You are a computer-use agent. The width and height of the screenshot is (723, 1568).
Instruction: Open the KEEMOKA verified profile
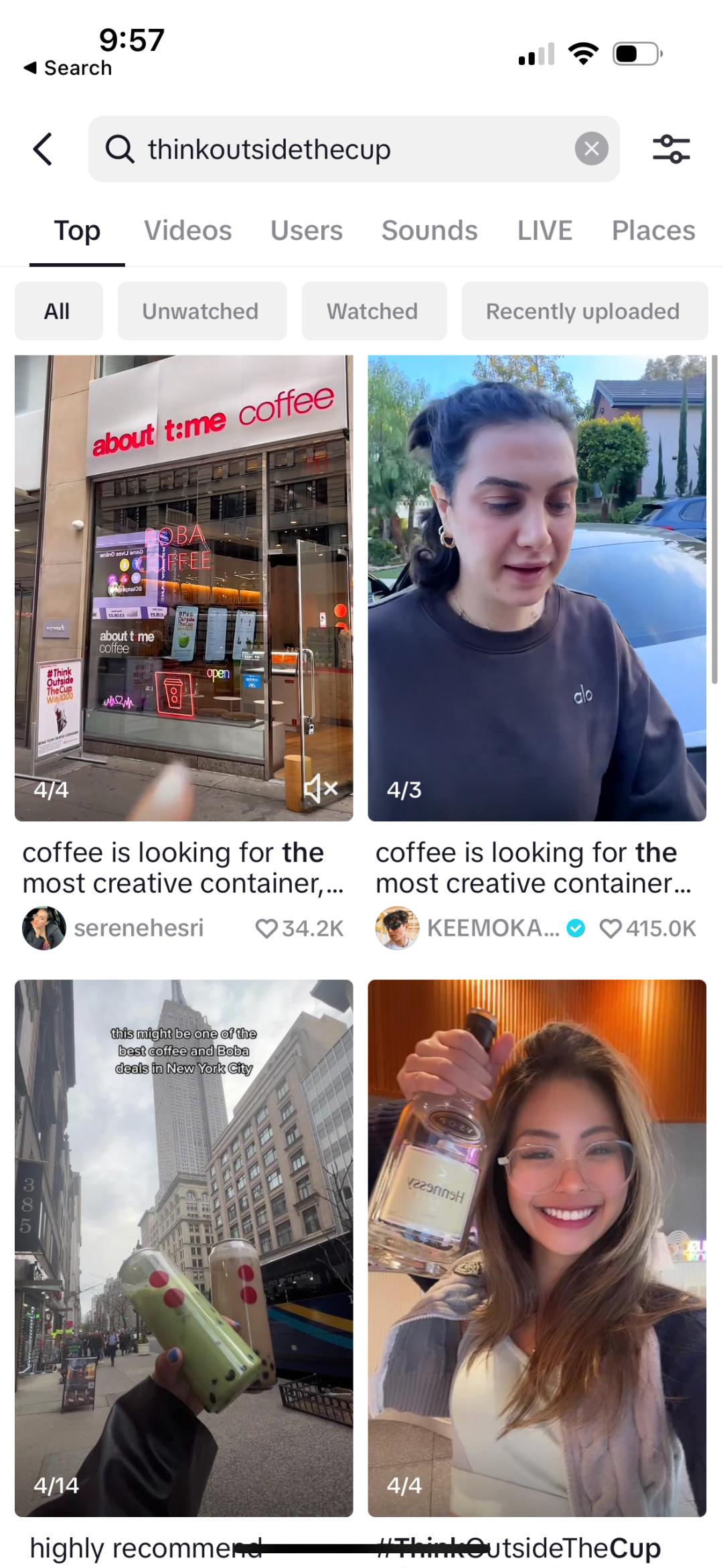[x=492, y=928]
